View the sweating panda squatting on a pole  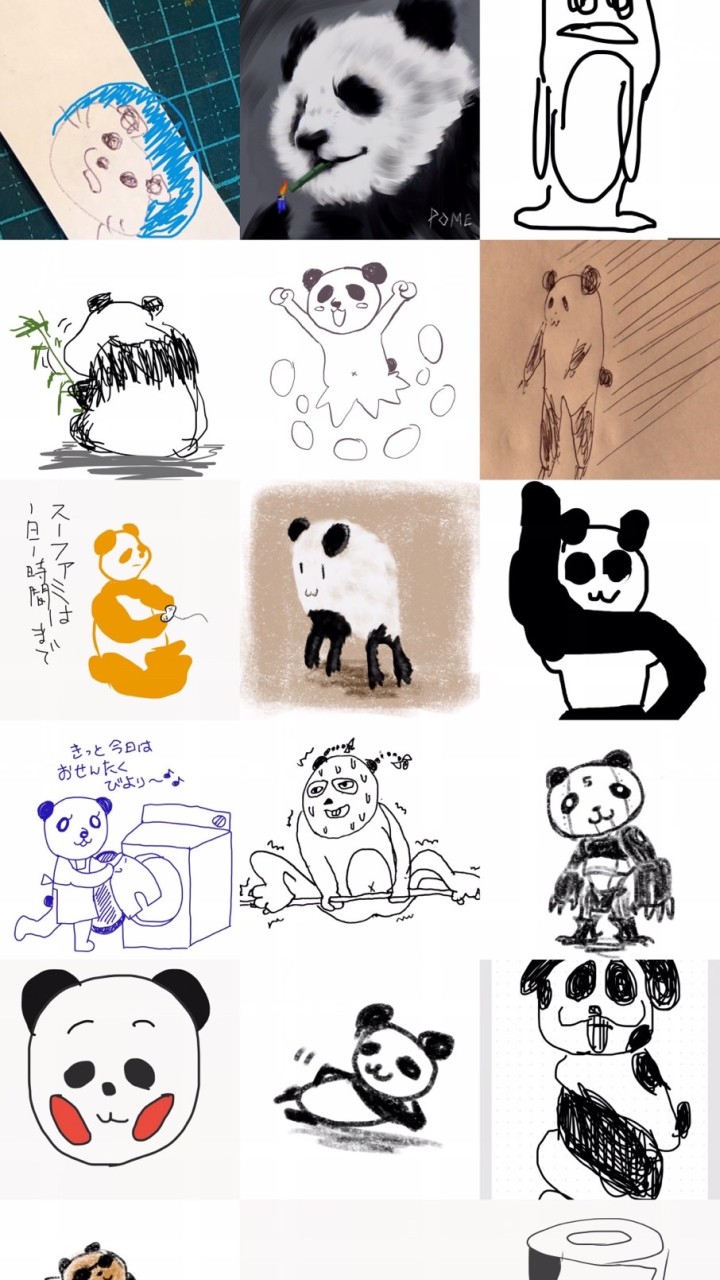[x=359, y=840]
